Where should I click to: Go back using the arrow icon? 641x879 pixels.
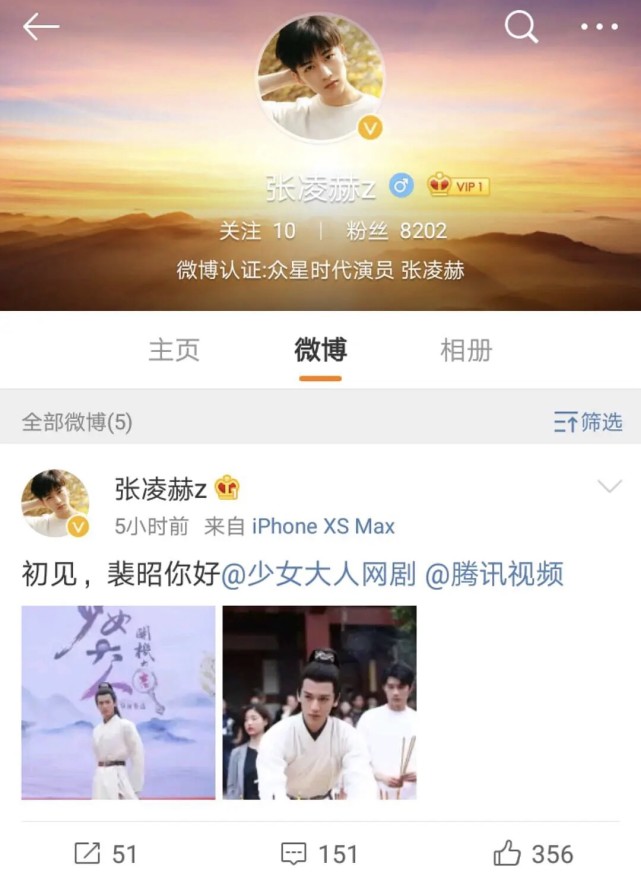41,28
